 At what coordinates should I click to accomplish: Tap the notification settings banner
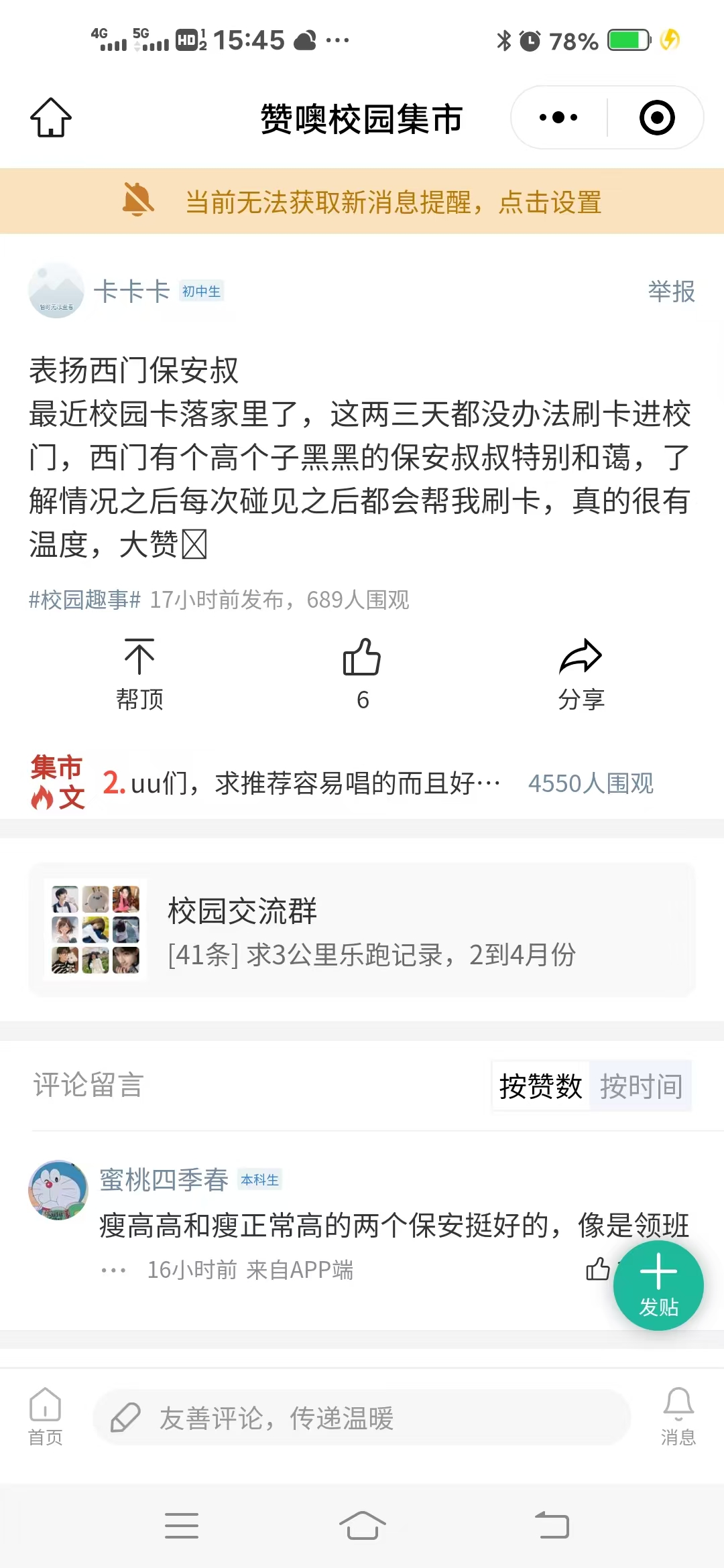362,202
